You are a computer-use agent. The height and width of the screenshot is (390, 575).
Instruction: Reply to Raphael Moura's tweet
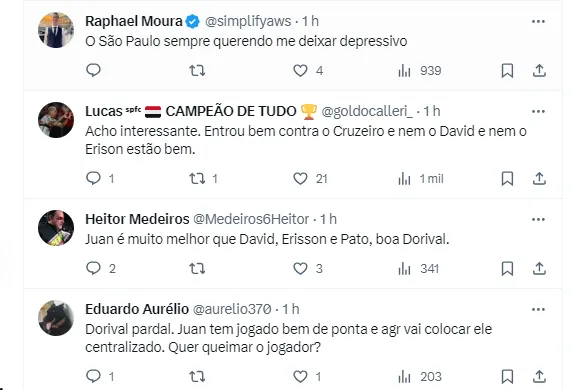pyautogui.click(x=93, y=70)
